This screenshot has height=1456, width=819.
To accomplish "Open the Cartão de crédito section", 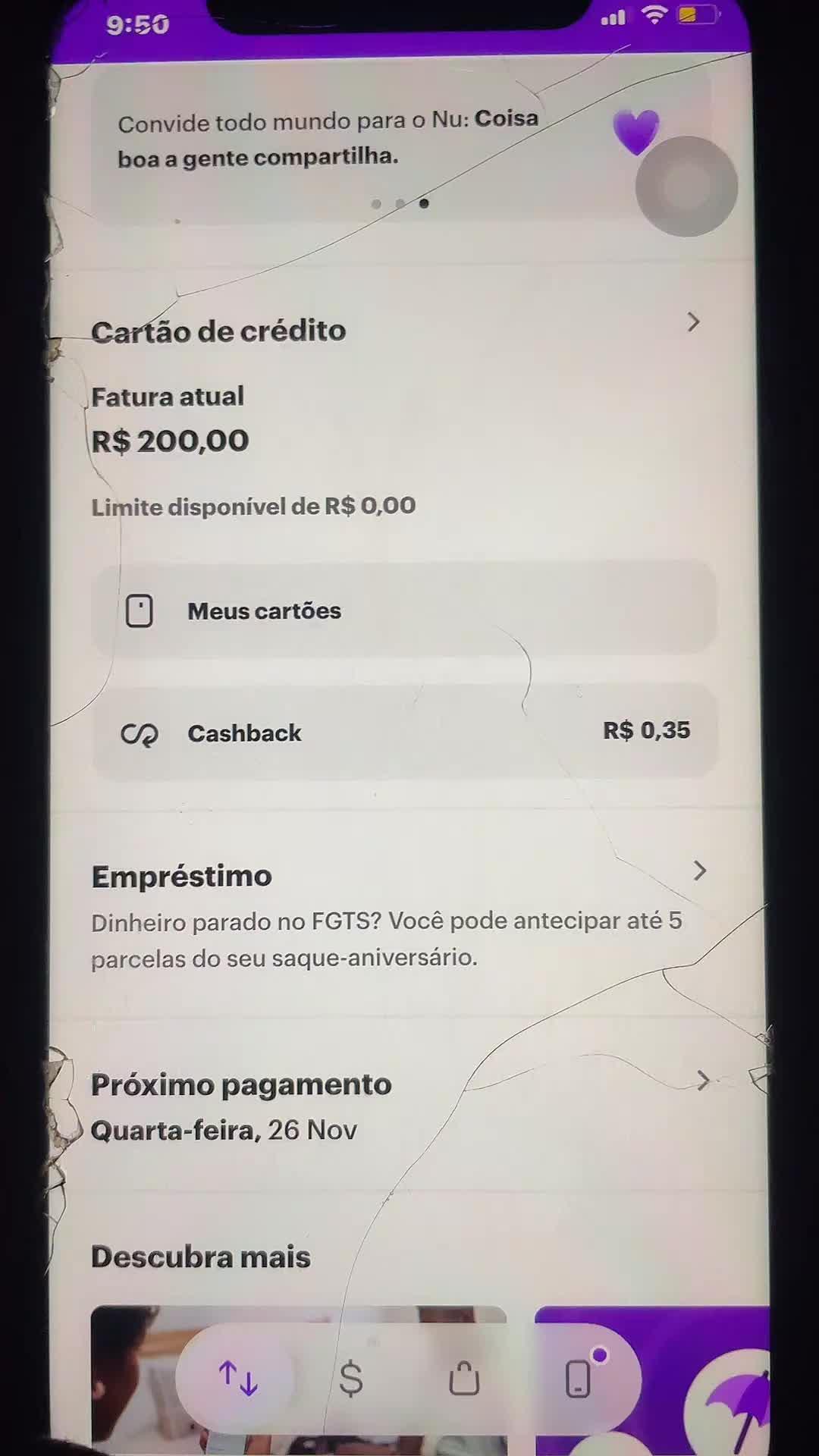I will 394,330.
